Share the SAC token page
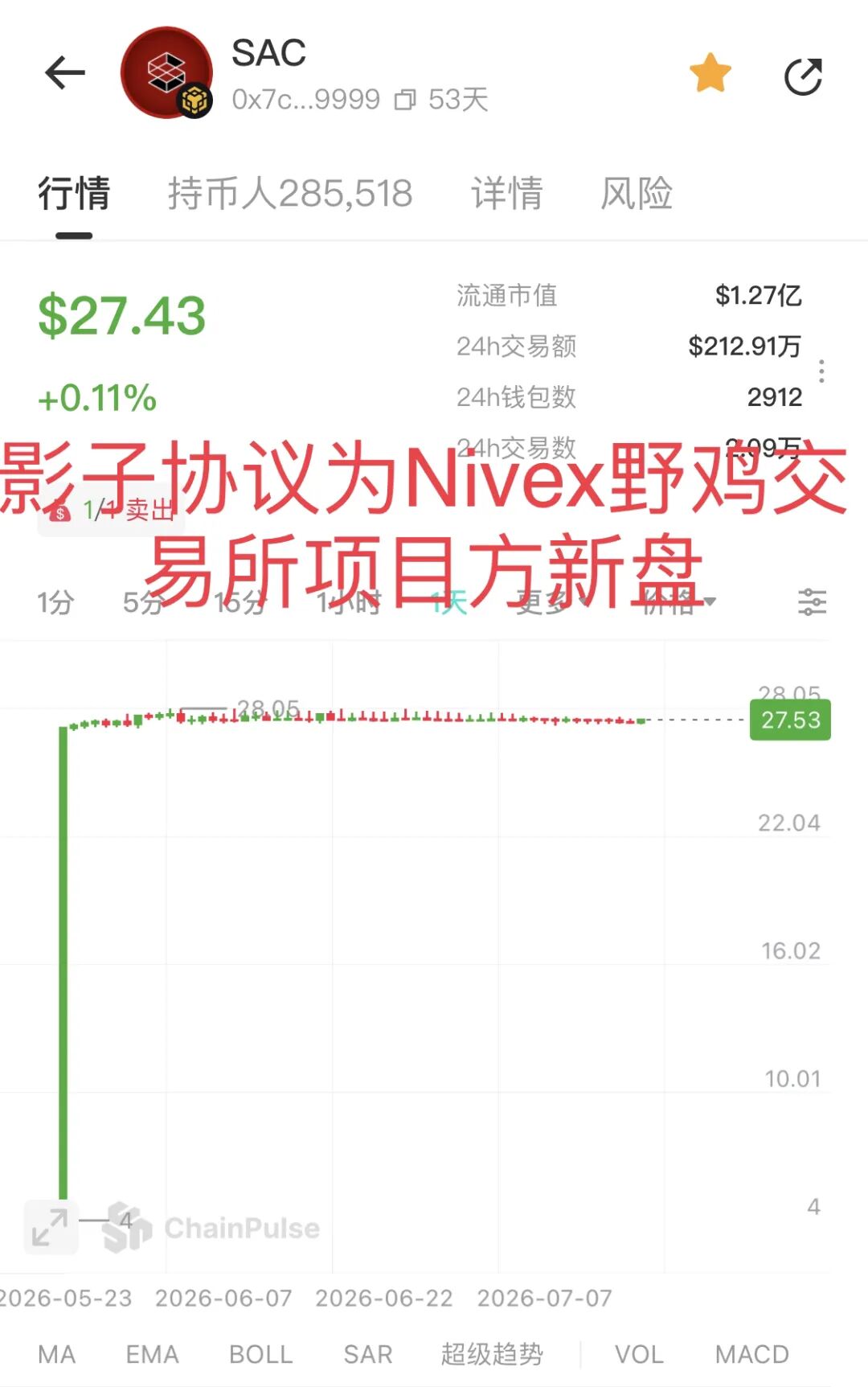The width and height of the screenshot is (868, 1387). click(x=803, y=76)
